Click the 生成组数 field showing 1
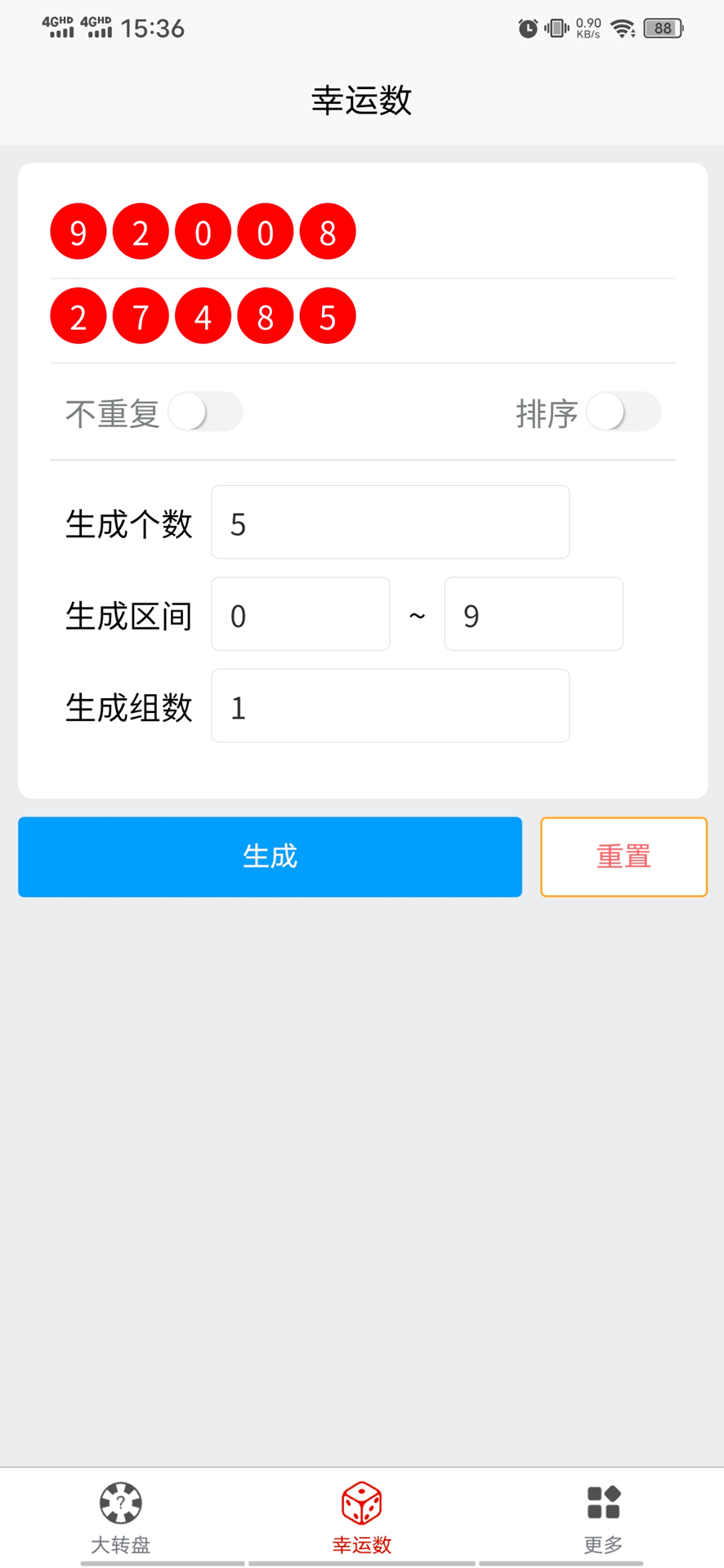This screenshot has height=1568, width=724. coord(390,706)
